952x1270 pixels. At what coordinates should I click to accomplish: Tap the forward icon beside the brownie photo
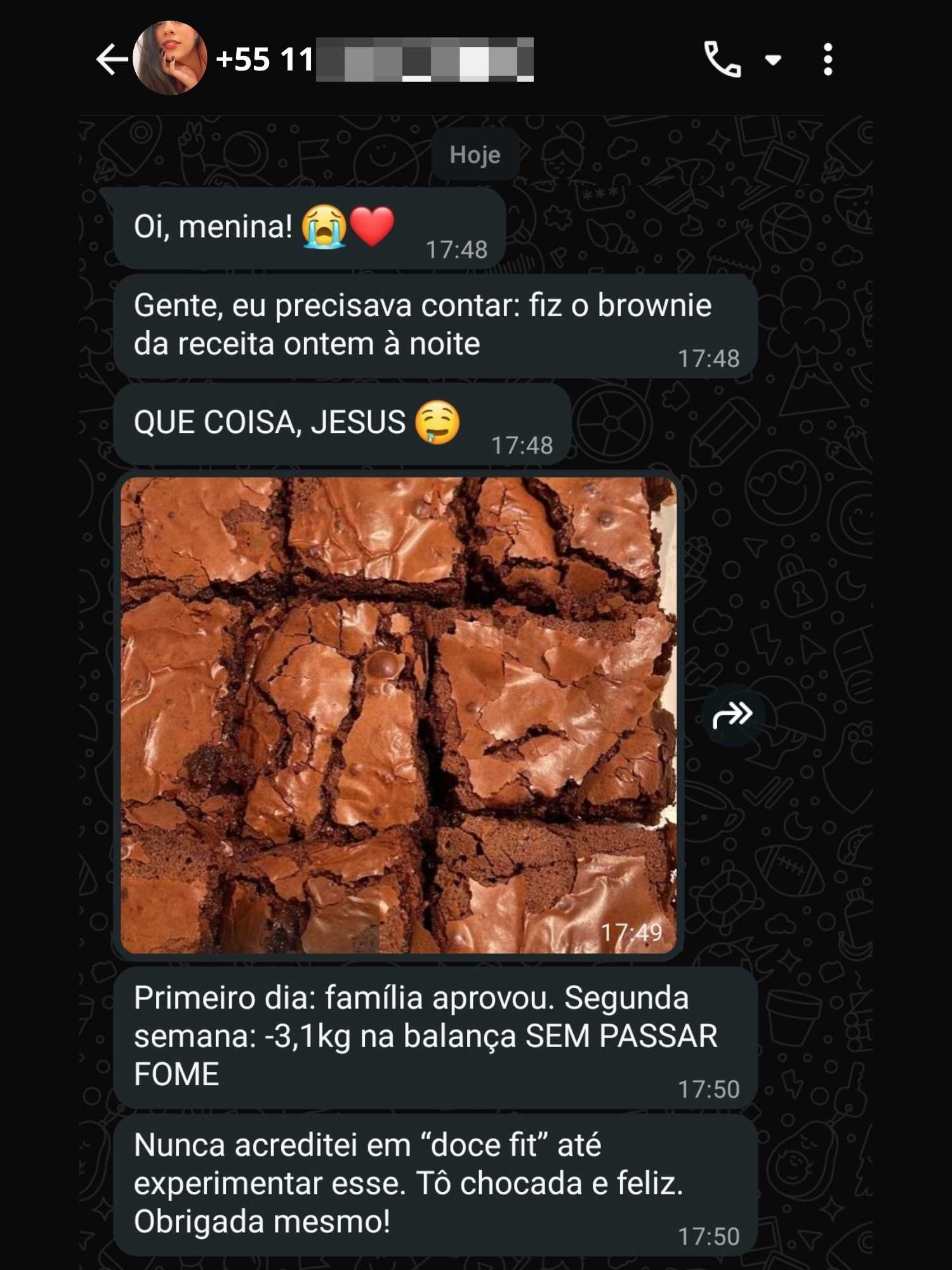pos(733,715)
